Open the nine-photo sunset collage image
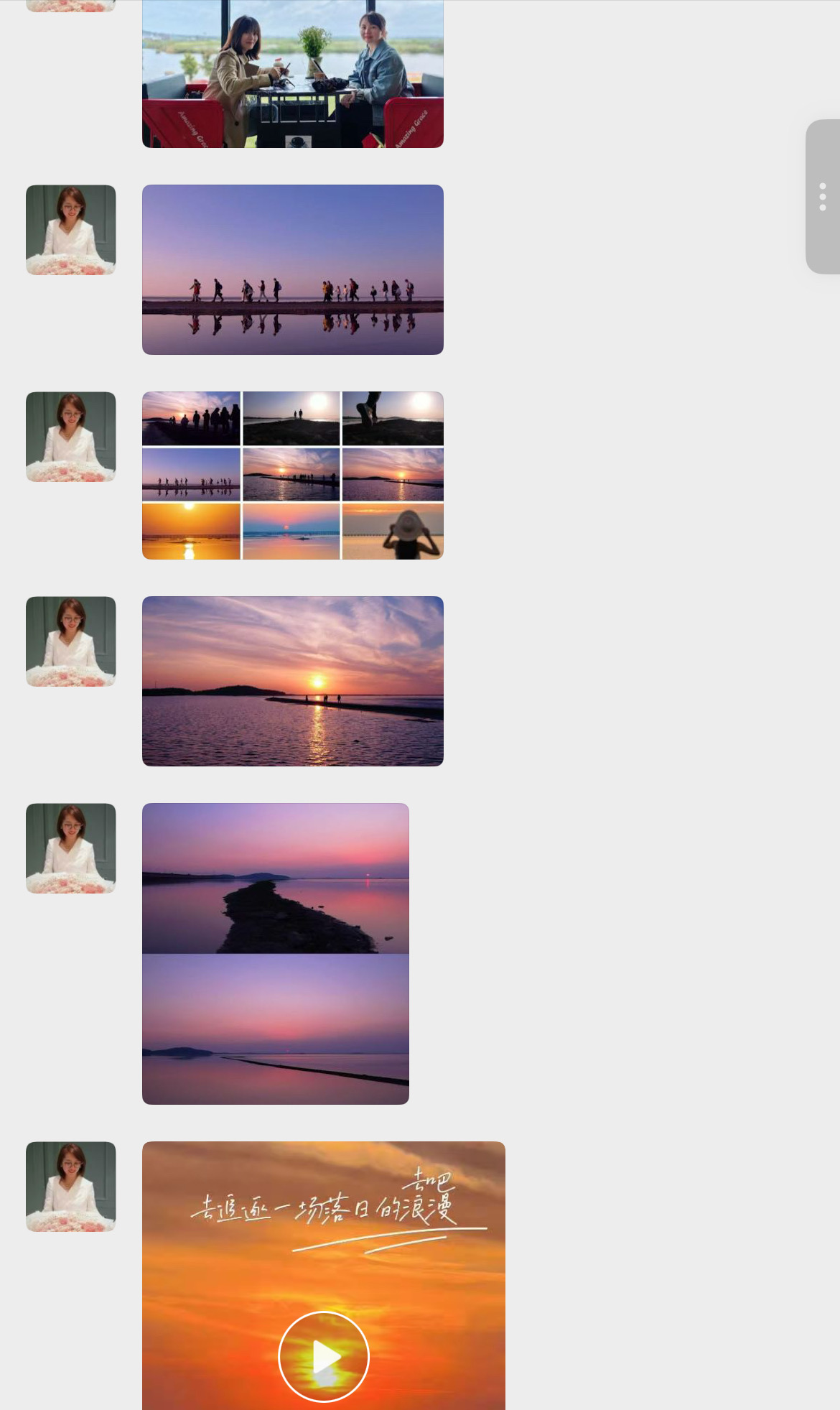840x1410 pixels. [x=293, y=476]
